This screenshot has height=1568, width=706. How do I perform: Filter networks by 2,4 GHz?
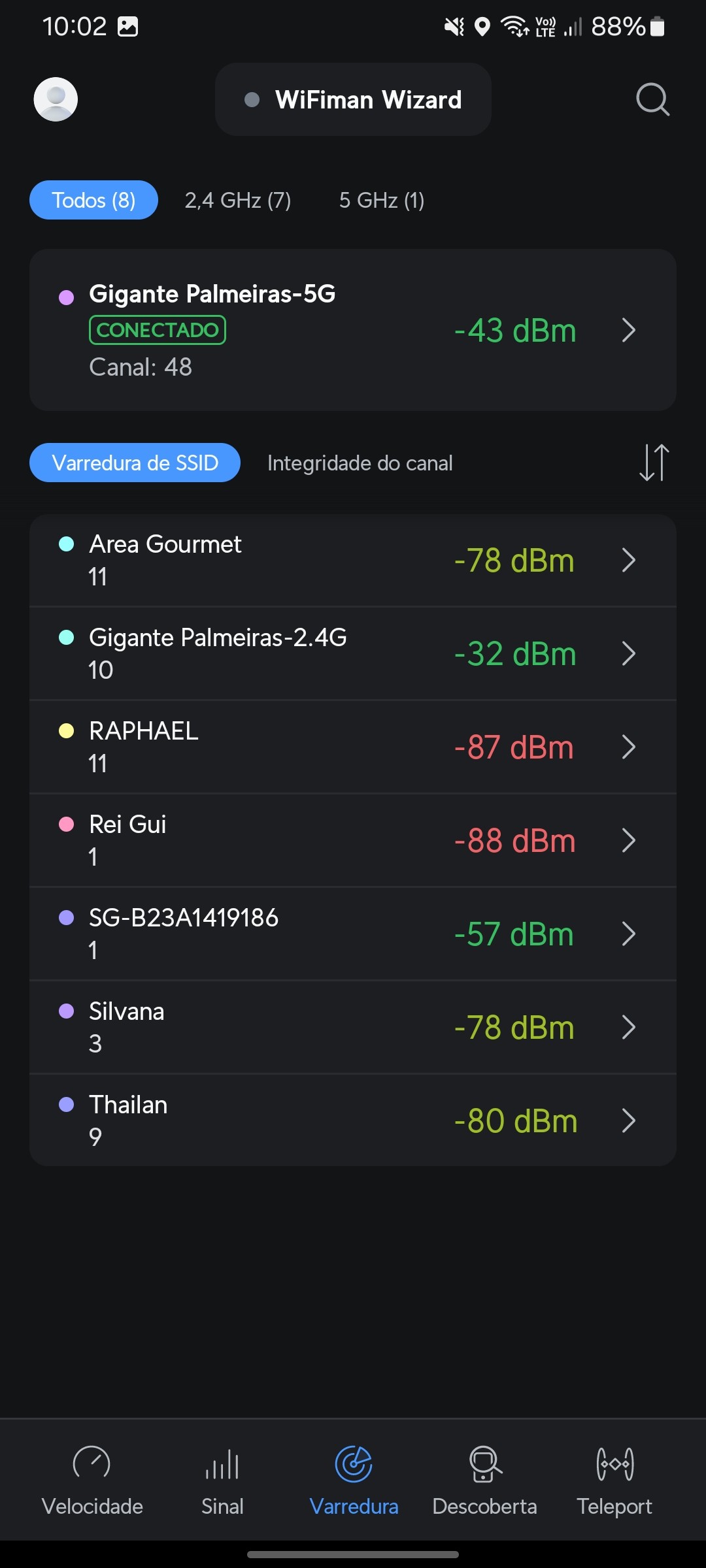click(x=237, y=200)
